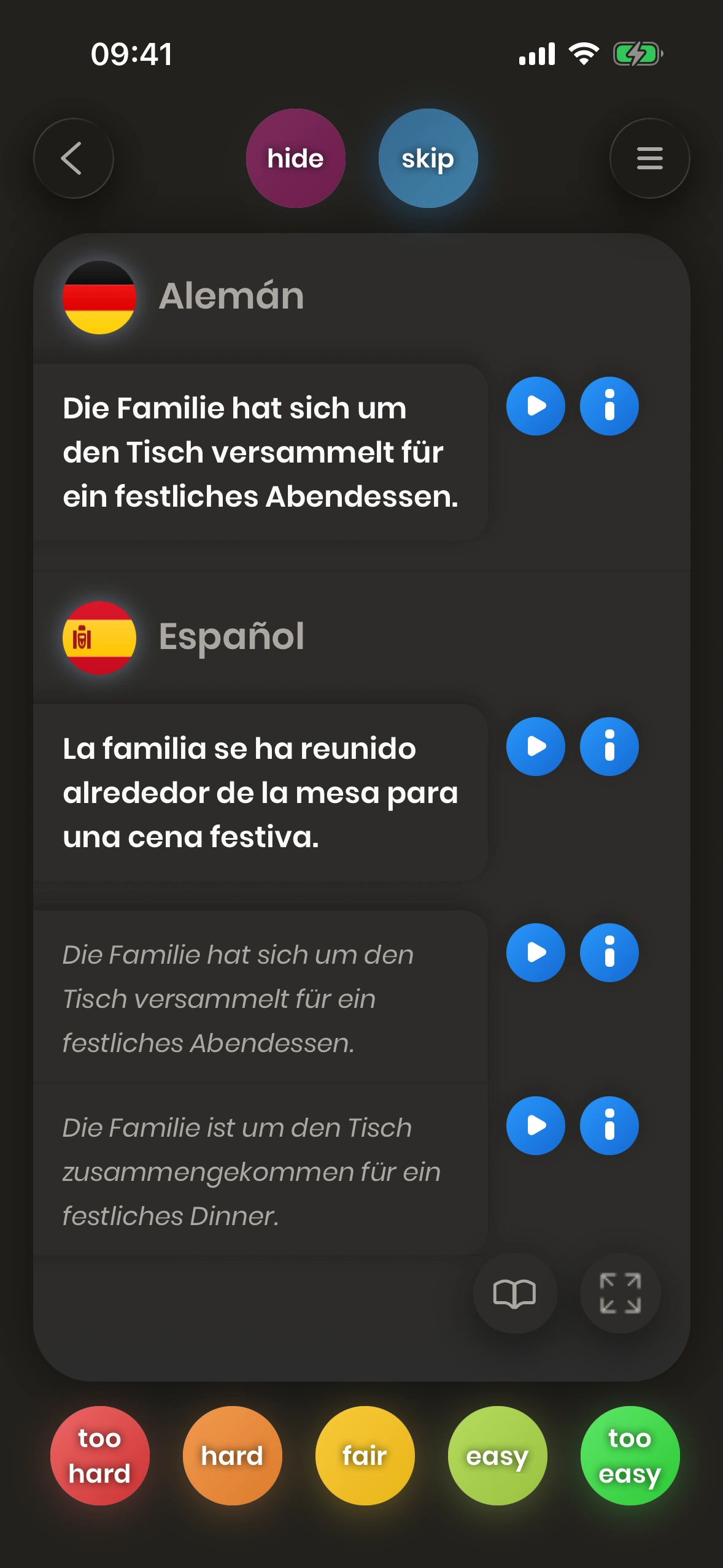Open the hamburger menu

(x=649, y=158)
